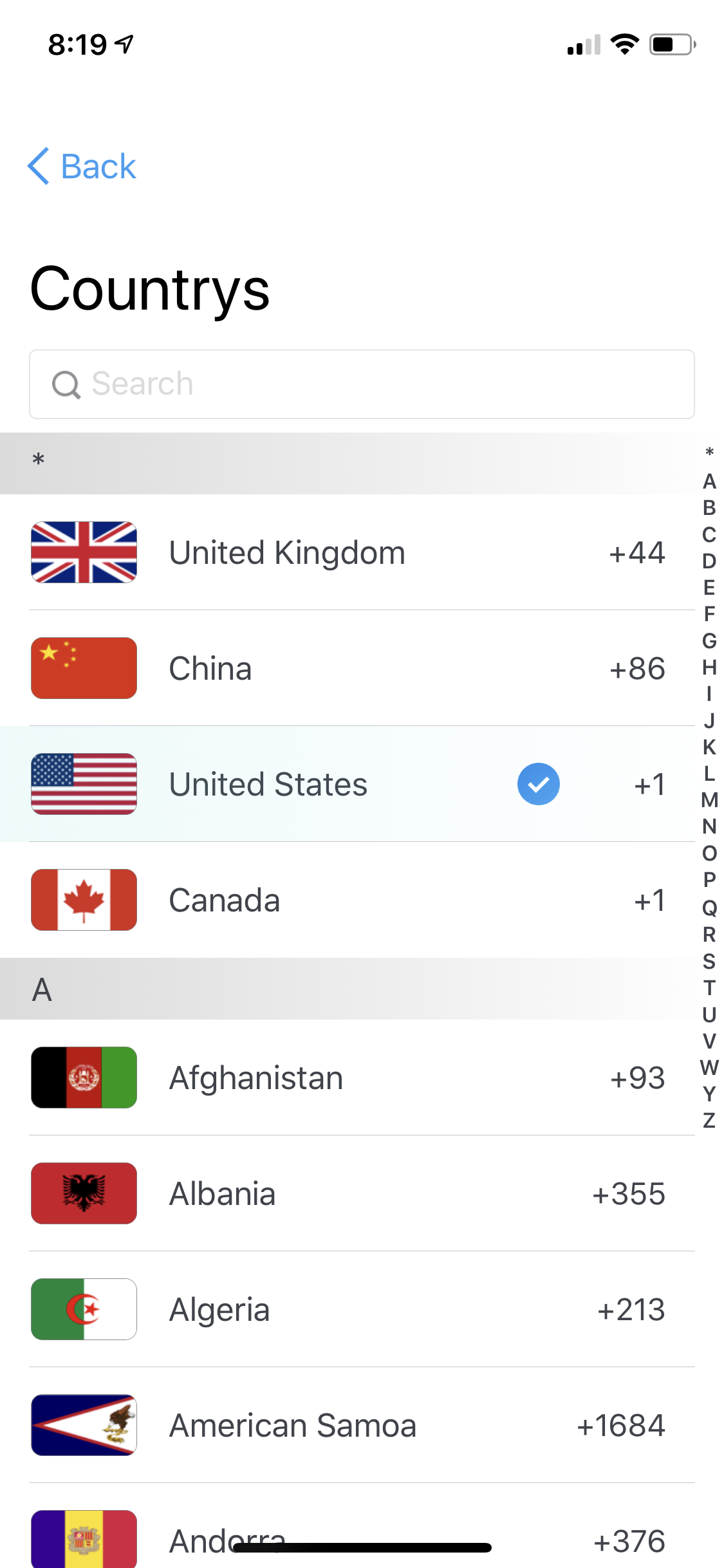The image size is (724, 1568).
Task: Jump to letter M in index
Action: pos(709,800)
